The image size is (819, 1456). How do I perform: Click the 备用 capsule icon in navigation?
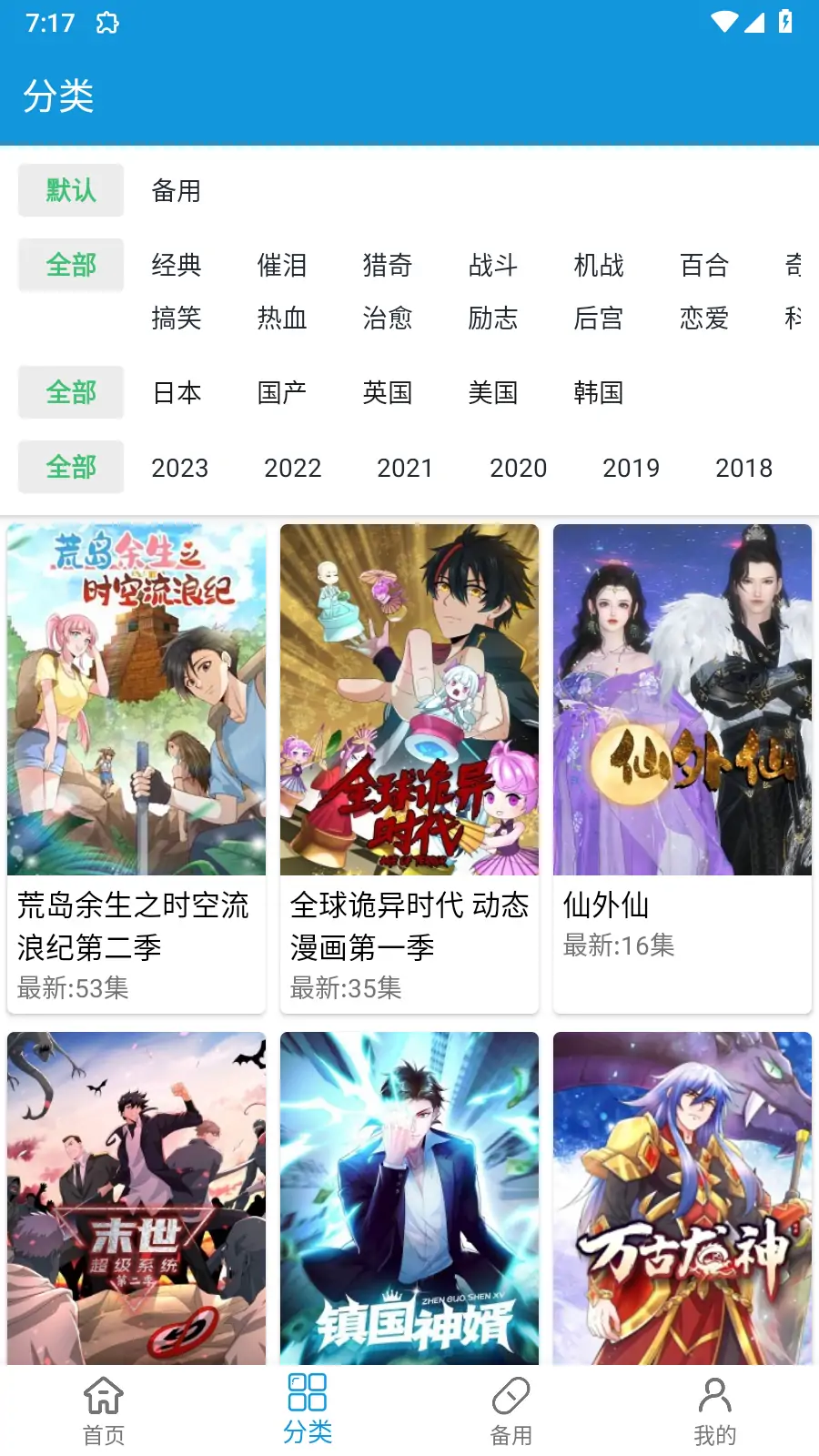(x=511, y=1393)
